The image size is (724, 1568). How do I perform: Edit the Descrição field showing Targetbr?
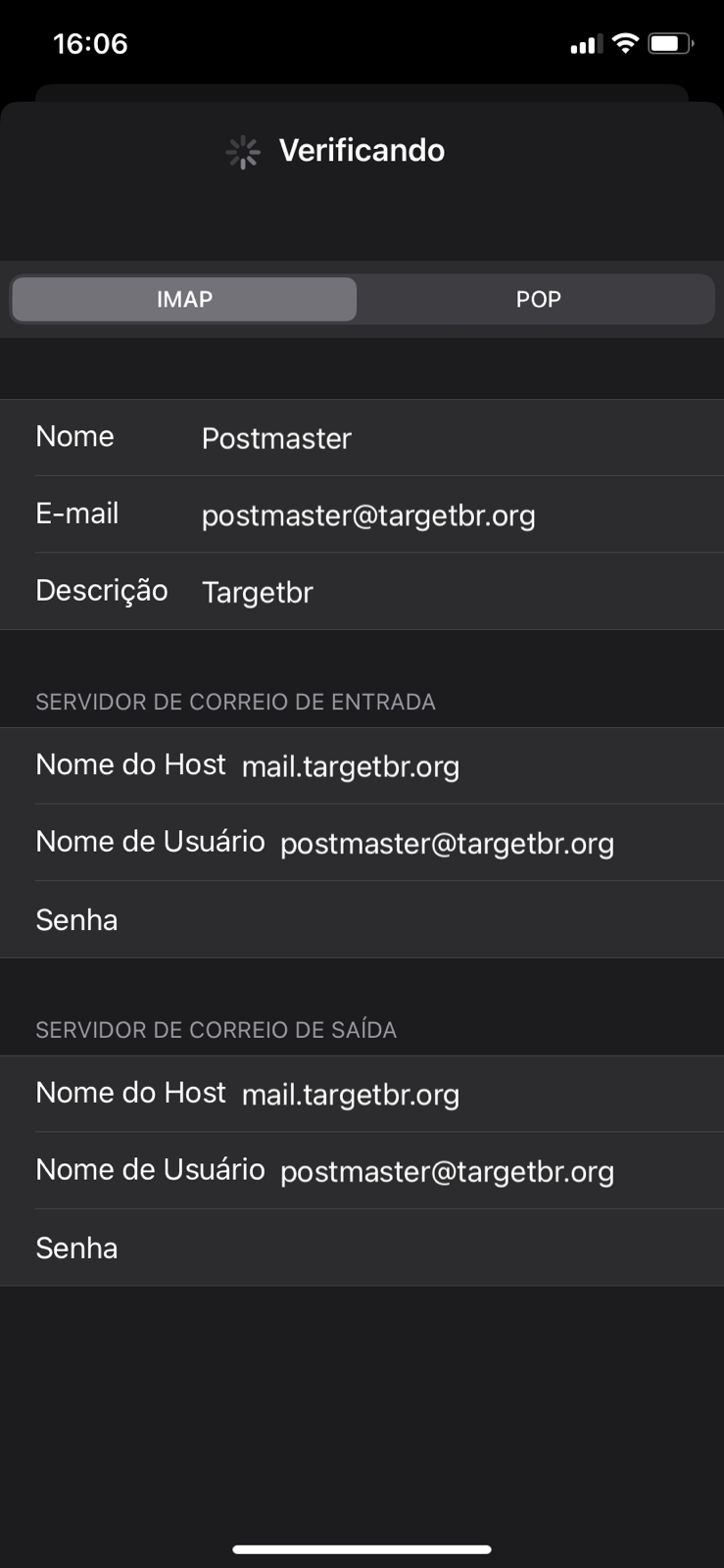coord(362,592)
